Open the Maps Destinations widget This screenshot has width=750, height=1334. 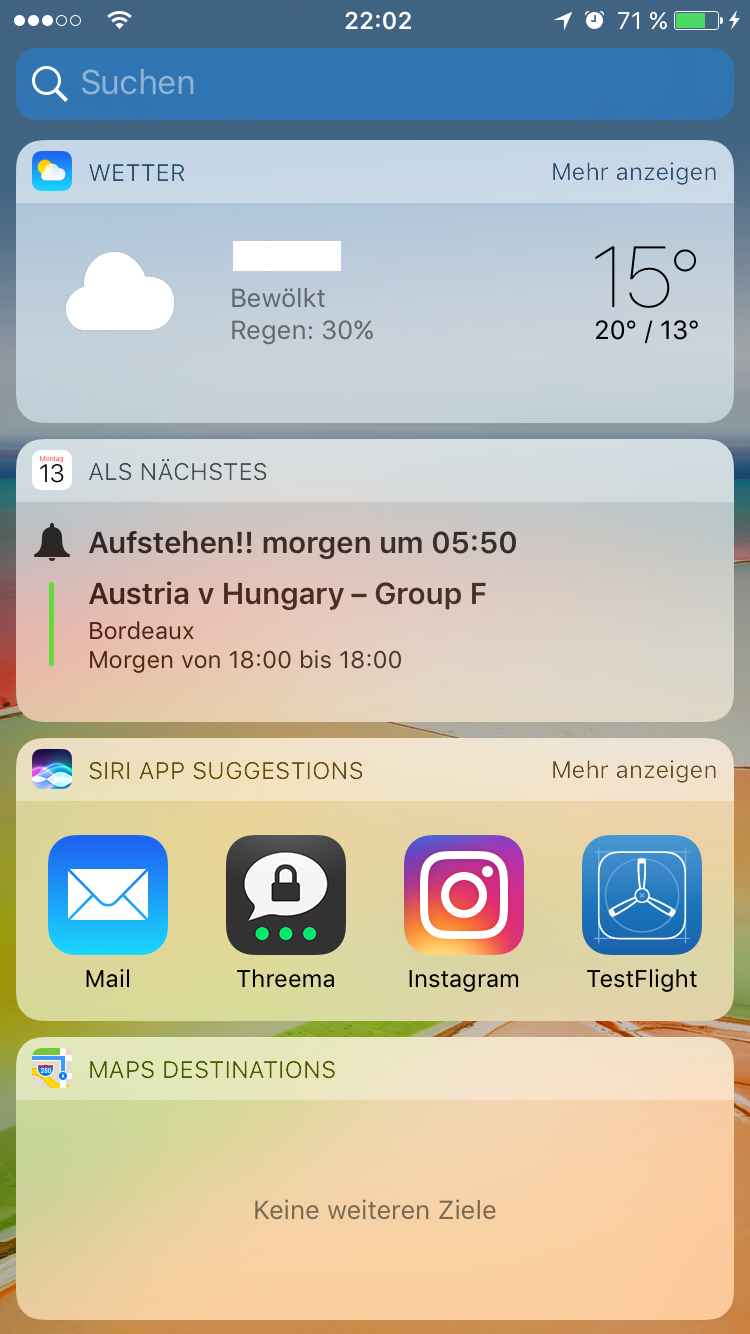[375, 1178]
